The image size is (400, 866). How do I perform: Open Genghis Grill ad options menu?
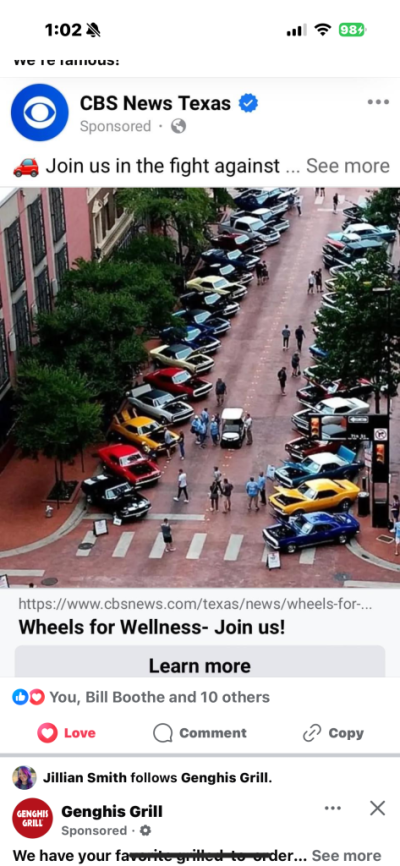[x=333, y=808]
